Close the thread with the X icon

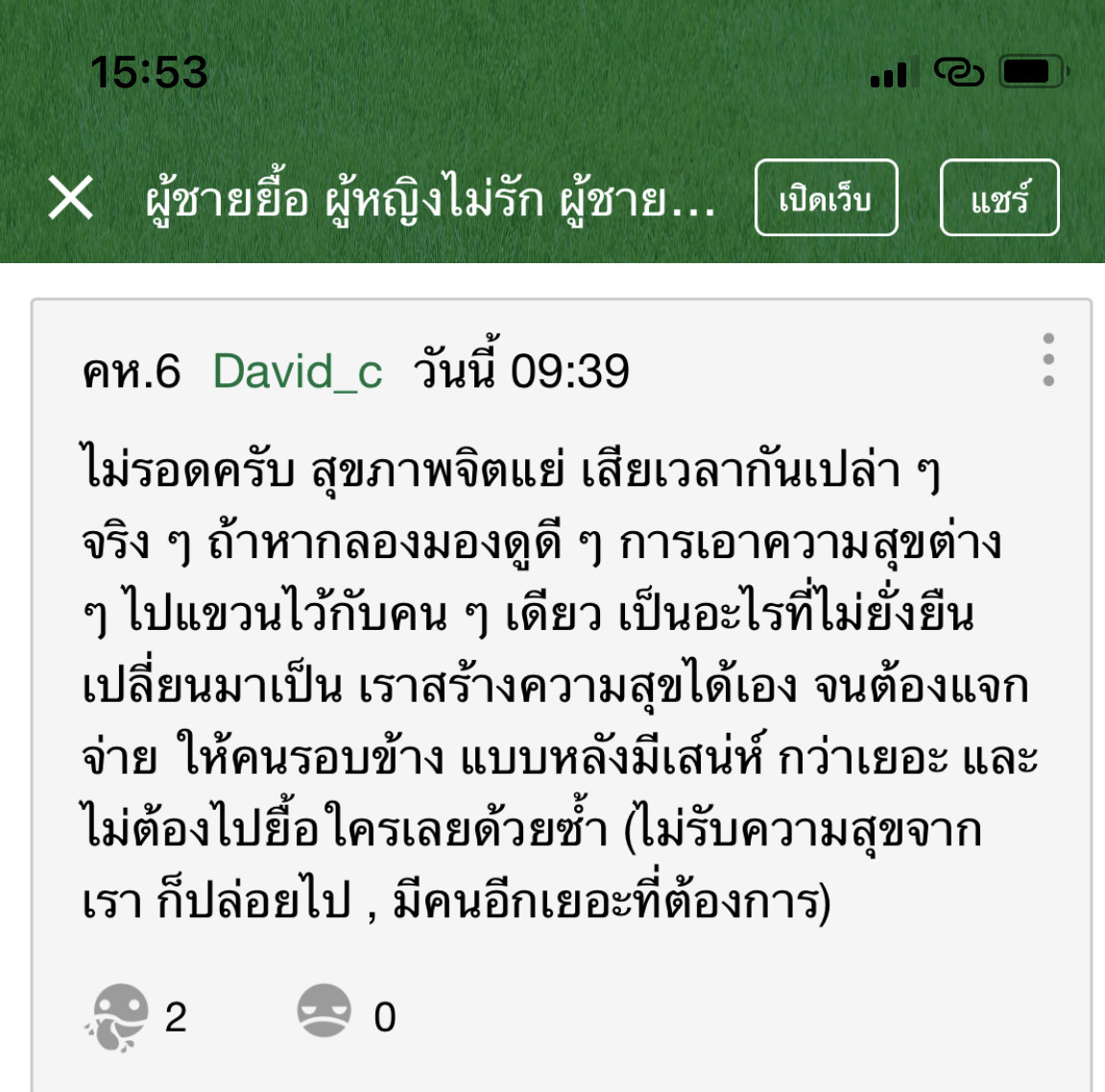71,198
